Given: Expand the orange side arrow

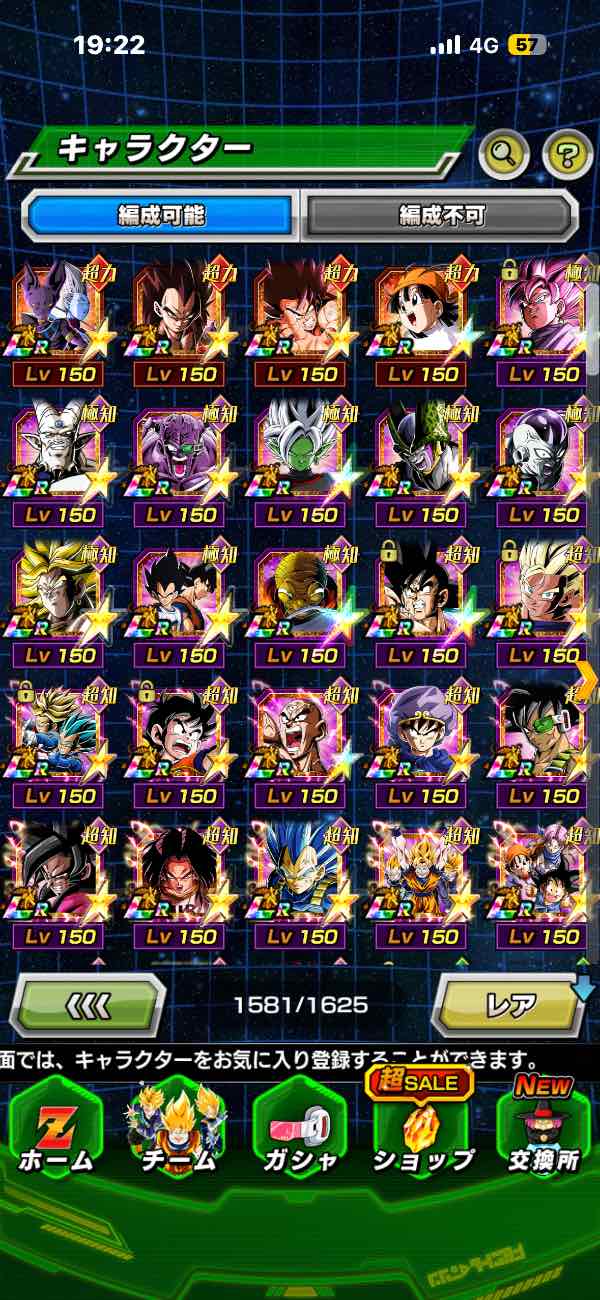Looking at the screenshot, I should tap(587, 680).
